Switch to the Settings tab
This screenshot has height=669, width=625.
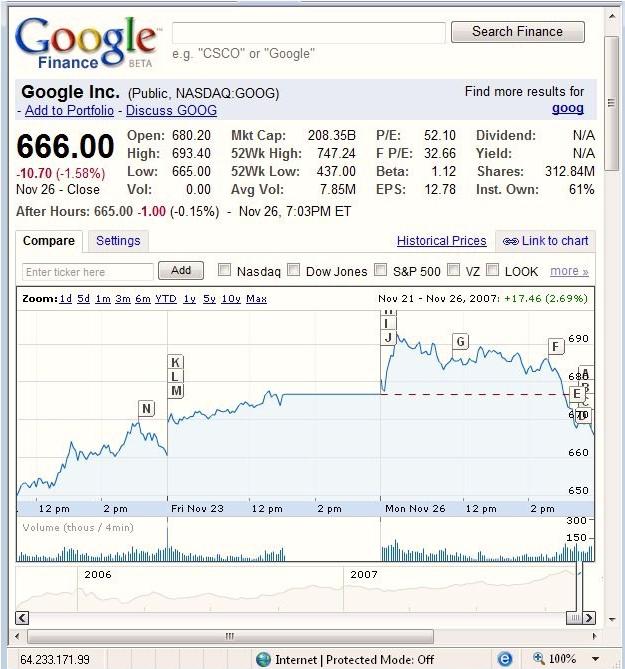point(118,241)
